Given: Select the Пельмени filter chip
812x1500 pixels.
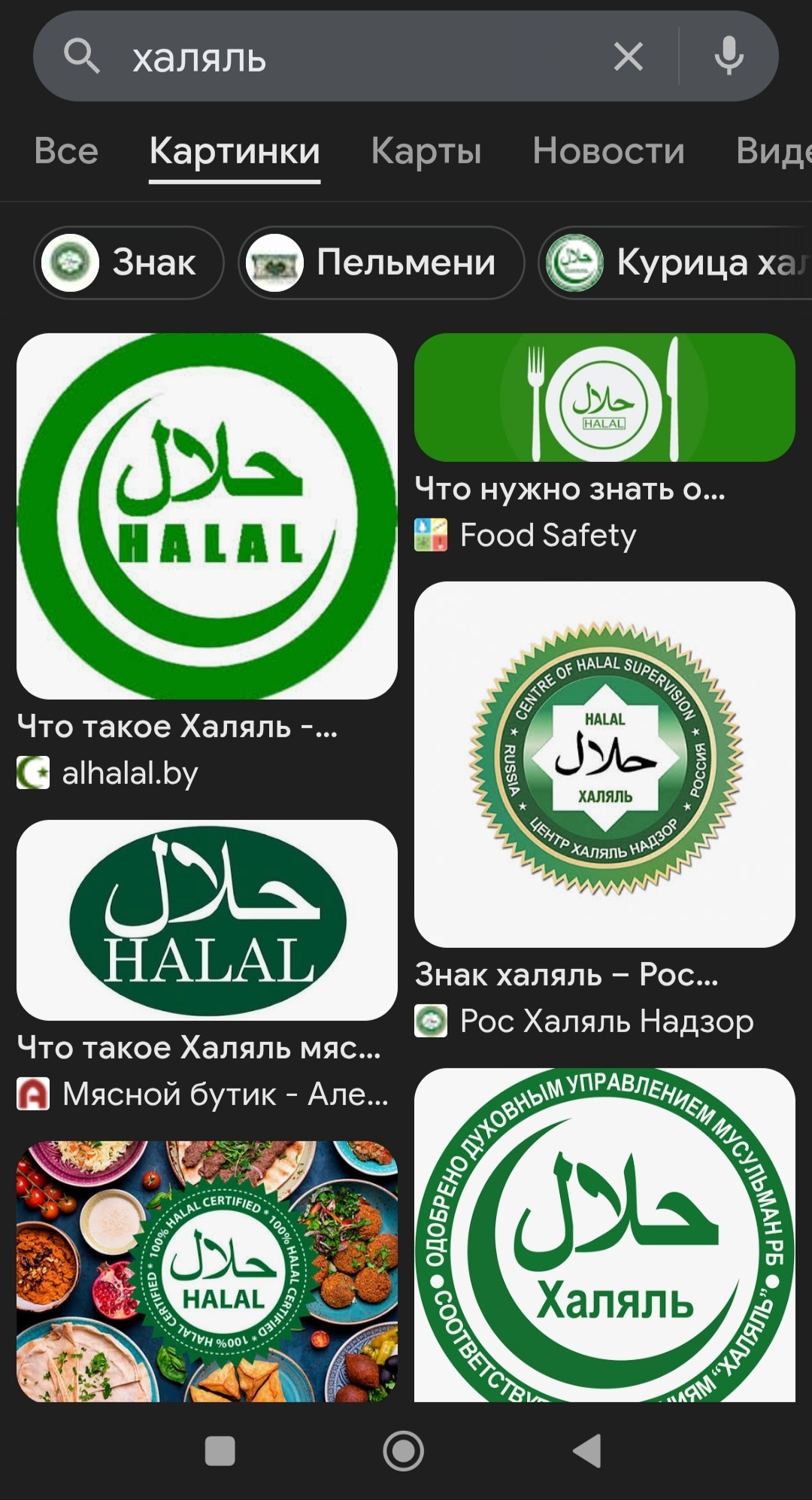Looking at the screenshot, I should (381, 263).
